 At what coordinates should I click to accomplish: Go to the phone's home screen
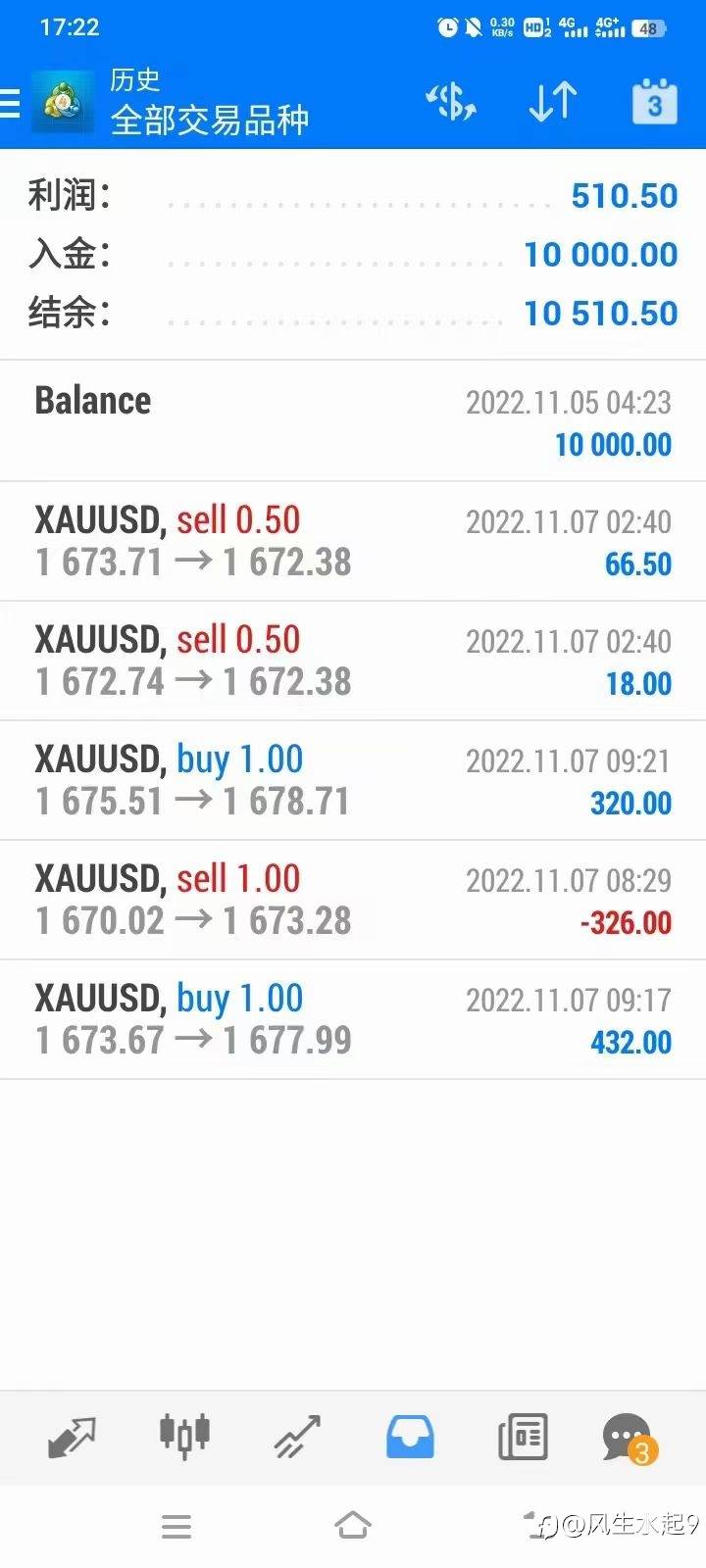[x=353, y=1526]
